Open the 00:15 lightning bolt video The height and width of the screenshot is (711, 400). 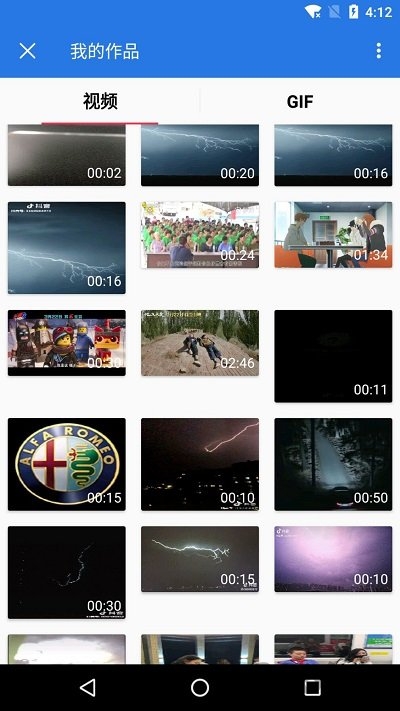[200, 559]
